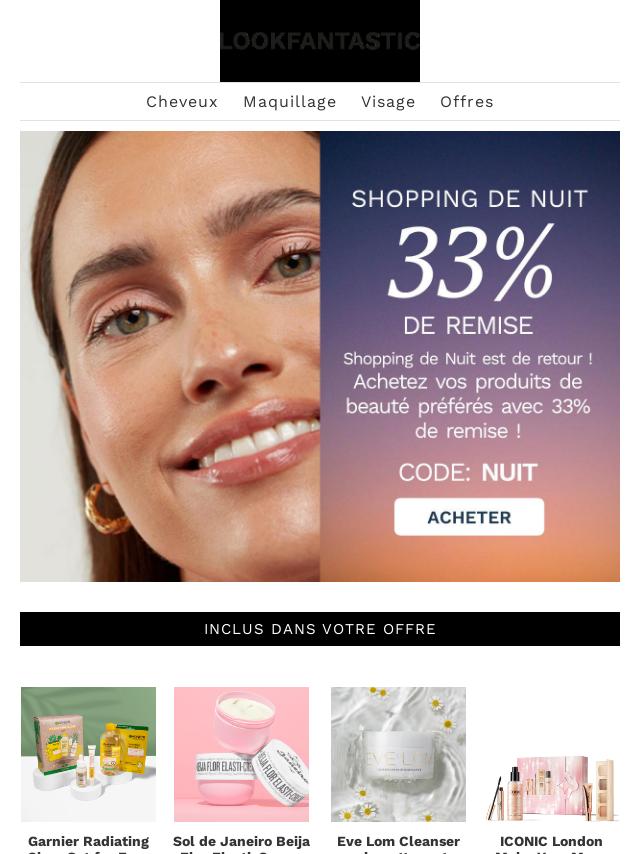View the Offres page
The width and height of the screenshot is (640, 854).
467,102
